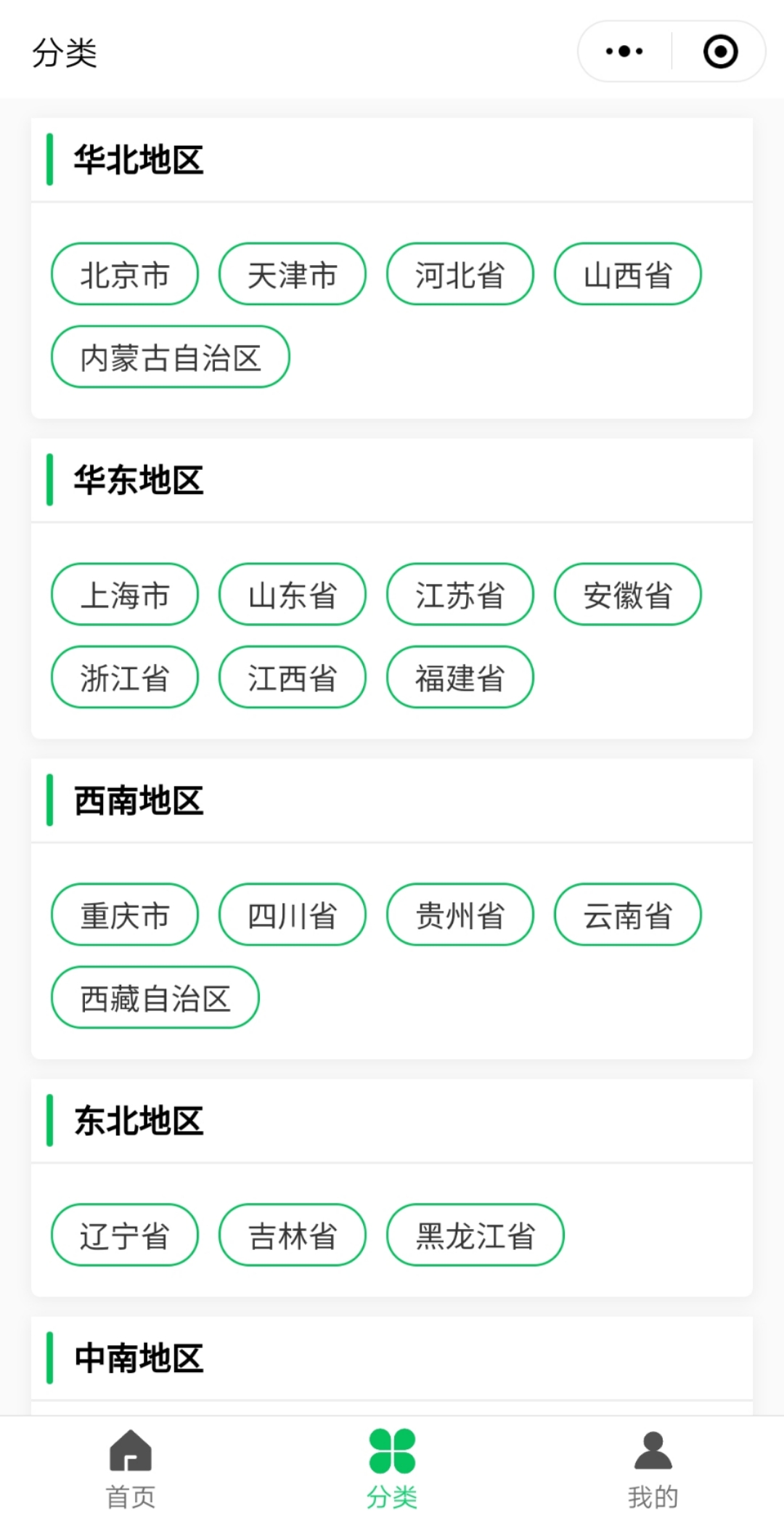Choose 天津市 in 华北地区

coord(293,274)
